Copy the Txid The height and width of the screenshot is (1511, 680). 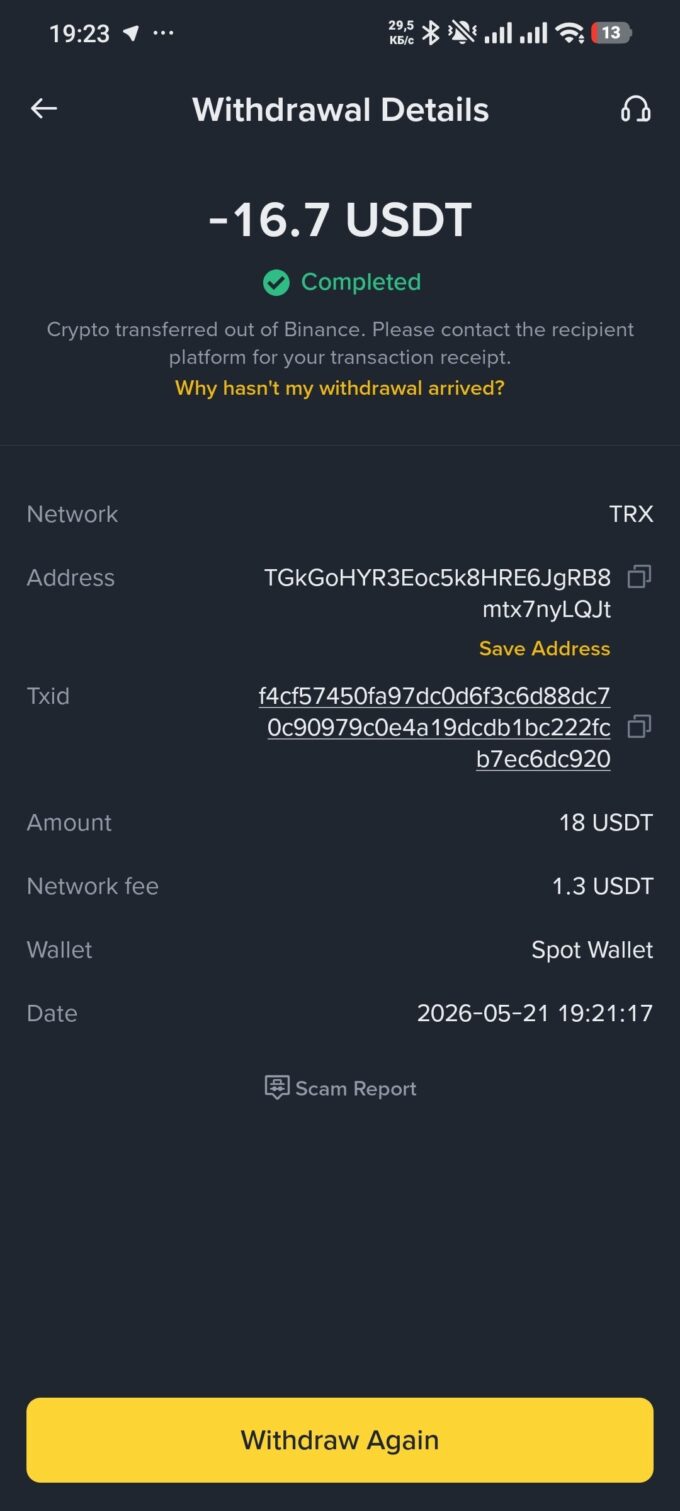[x=639, y=727]
